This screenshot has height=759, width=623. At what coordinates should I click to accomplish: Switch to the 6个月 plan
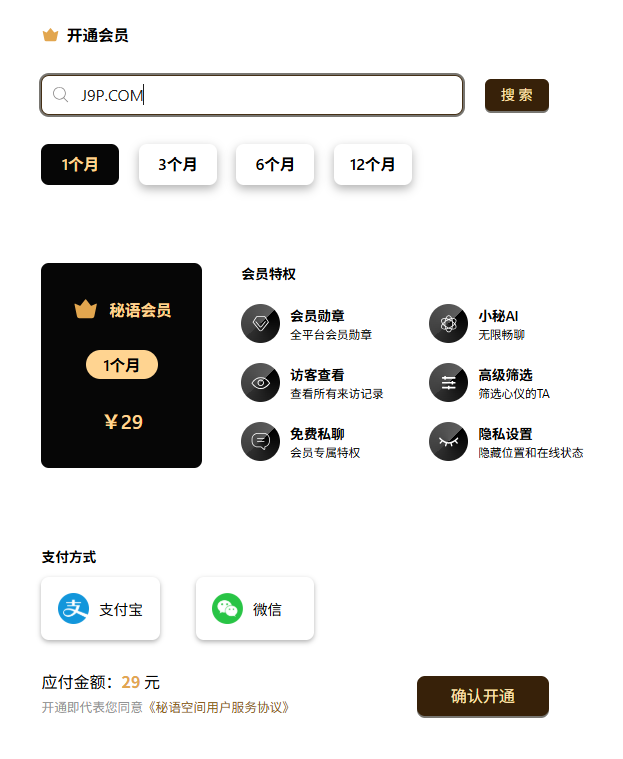(275, 165)
